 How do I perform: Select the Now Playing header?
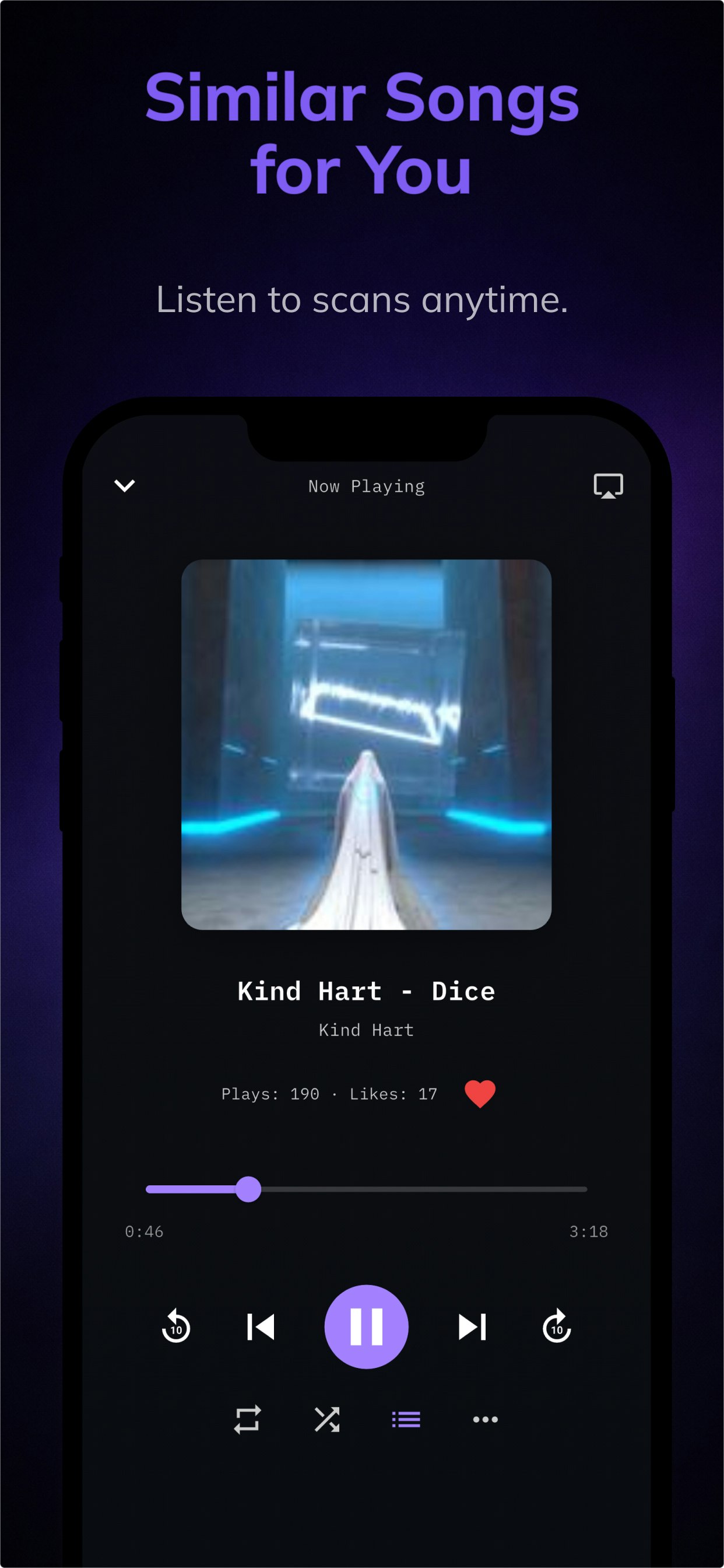pos(365,486)
